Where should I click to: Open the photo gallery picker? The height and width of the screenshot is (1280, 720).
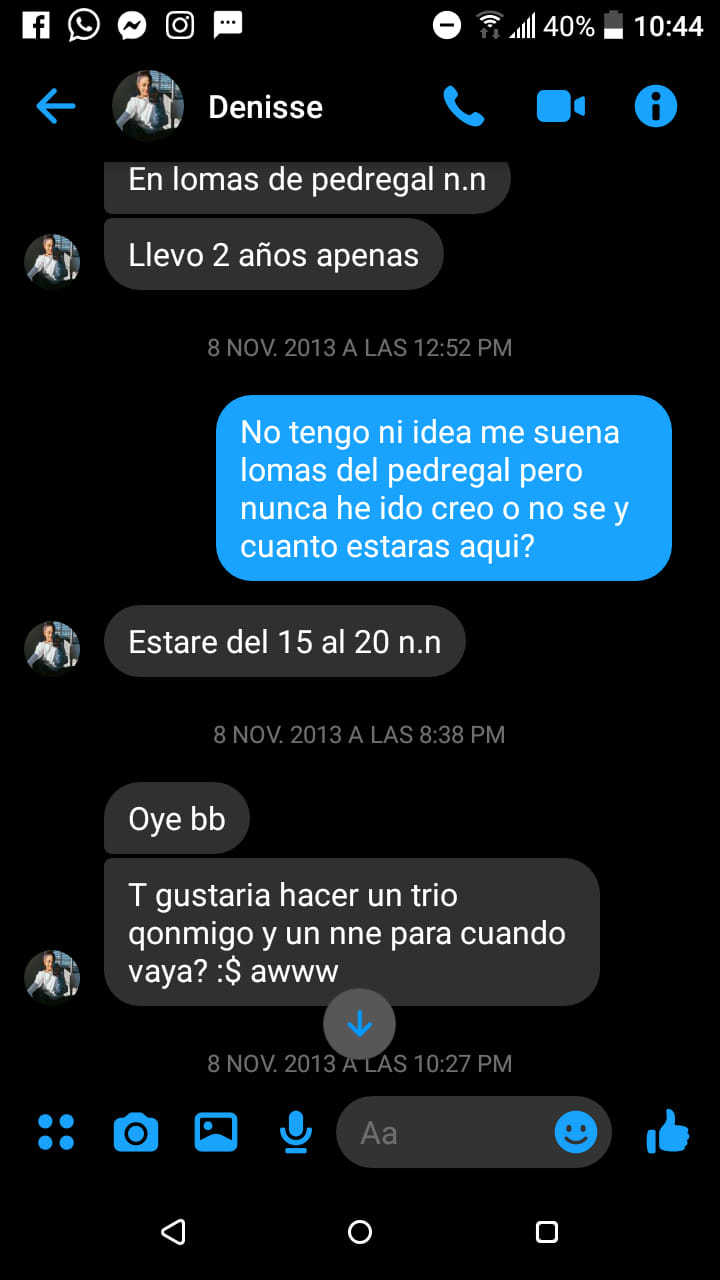[215, 1132]
